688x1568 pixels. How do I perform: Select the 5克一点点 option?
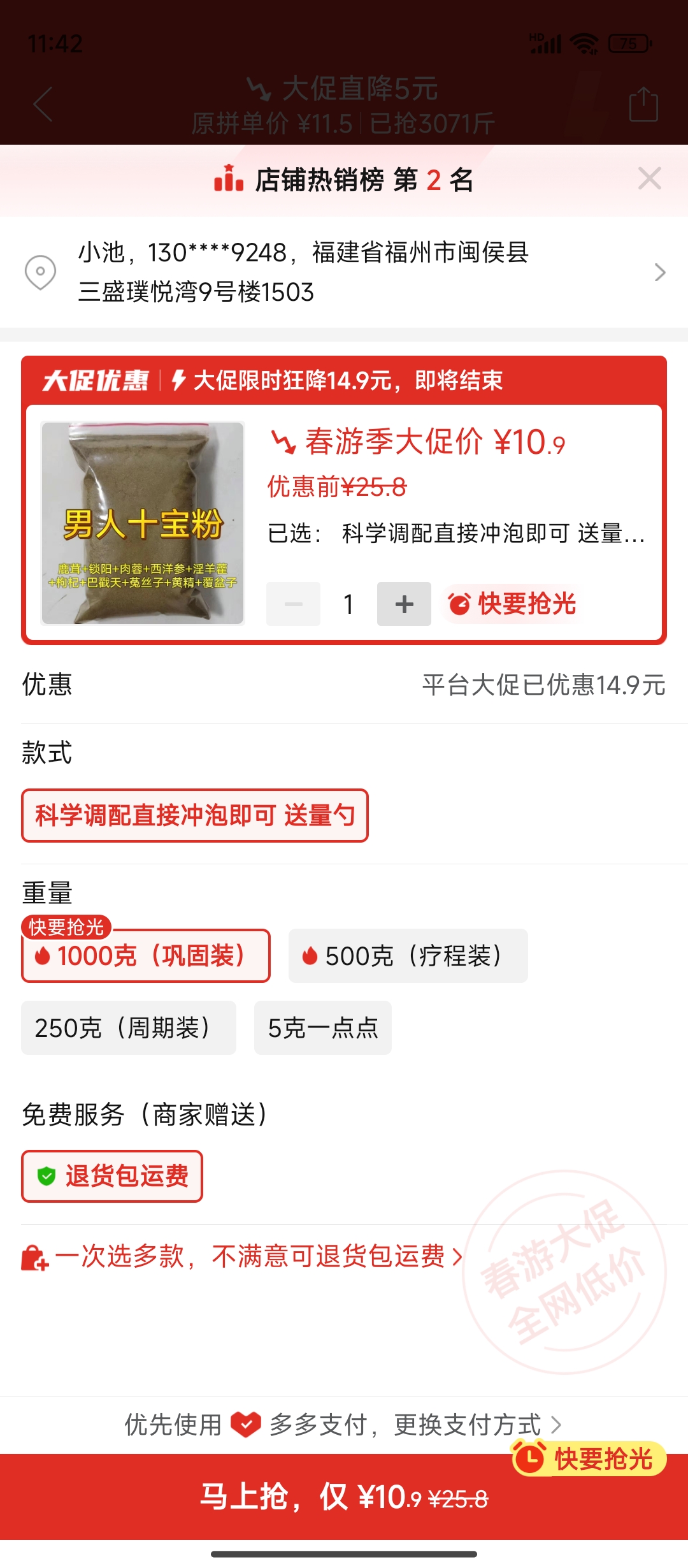[x=323, y=1027]
